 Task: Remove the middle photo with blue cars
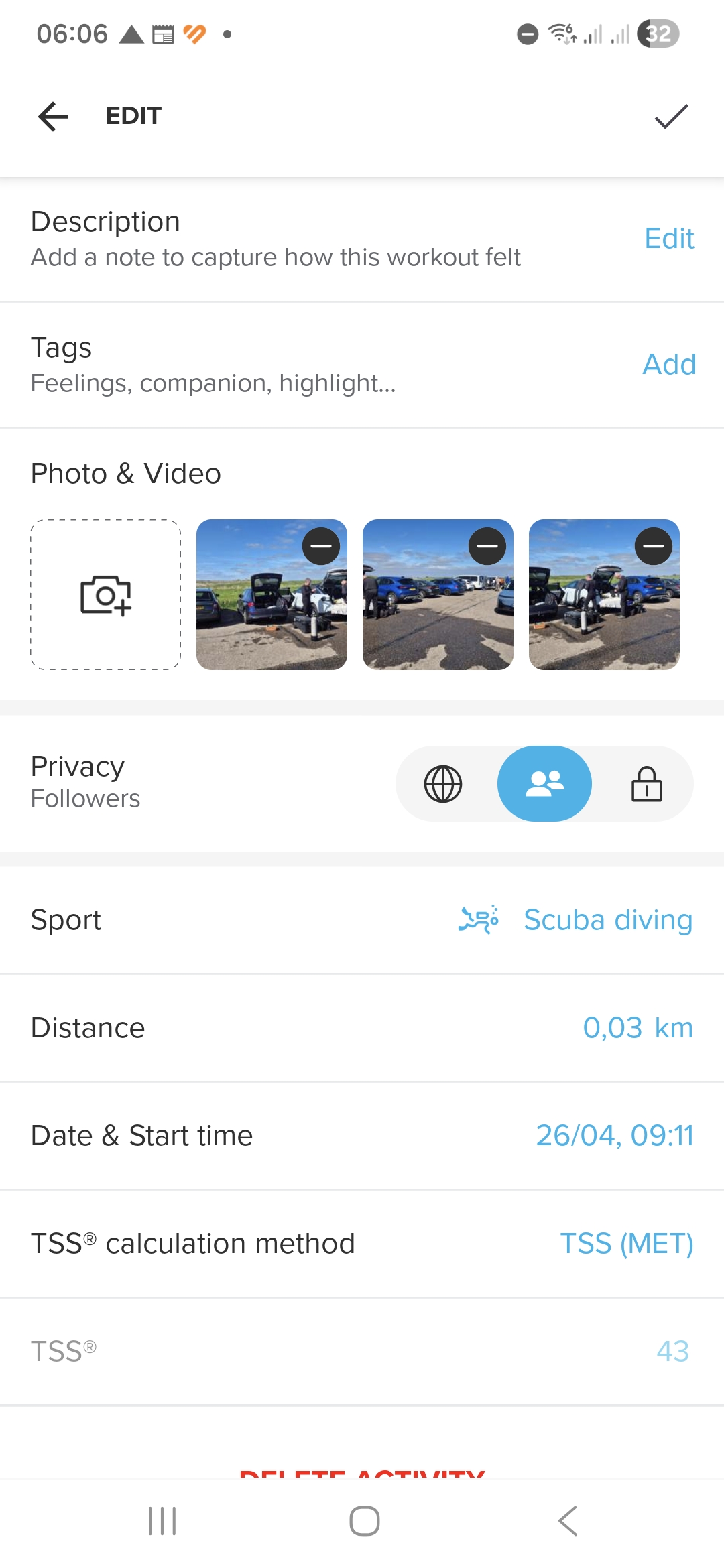[x=487, y=545]
